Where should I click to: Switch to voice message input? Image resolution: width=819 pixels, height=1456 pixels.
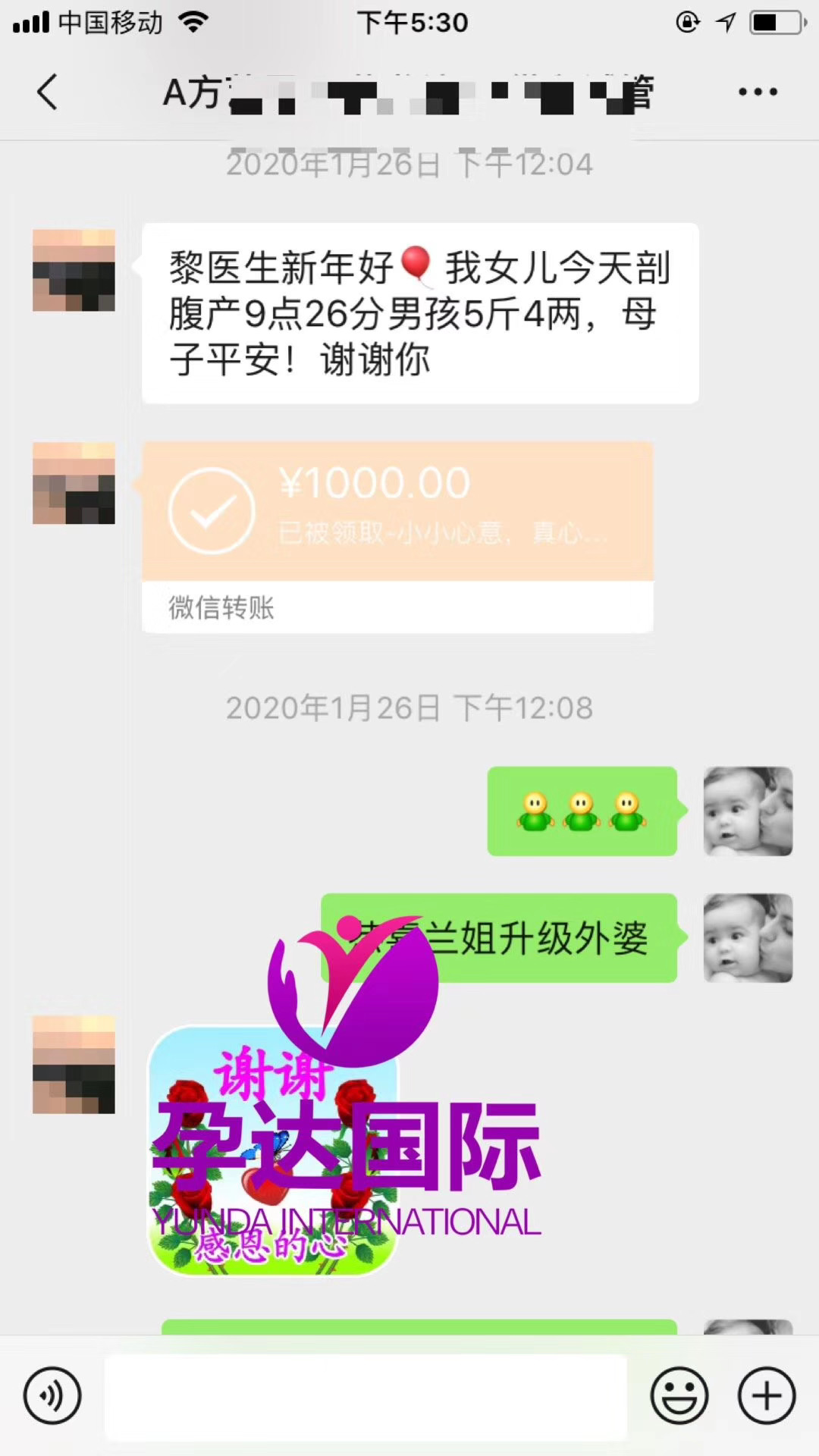(x=52, y=1395)
